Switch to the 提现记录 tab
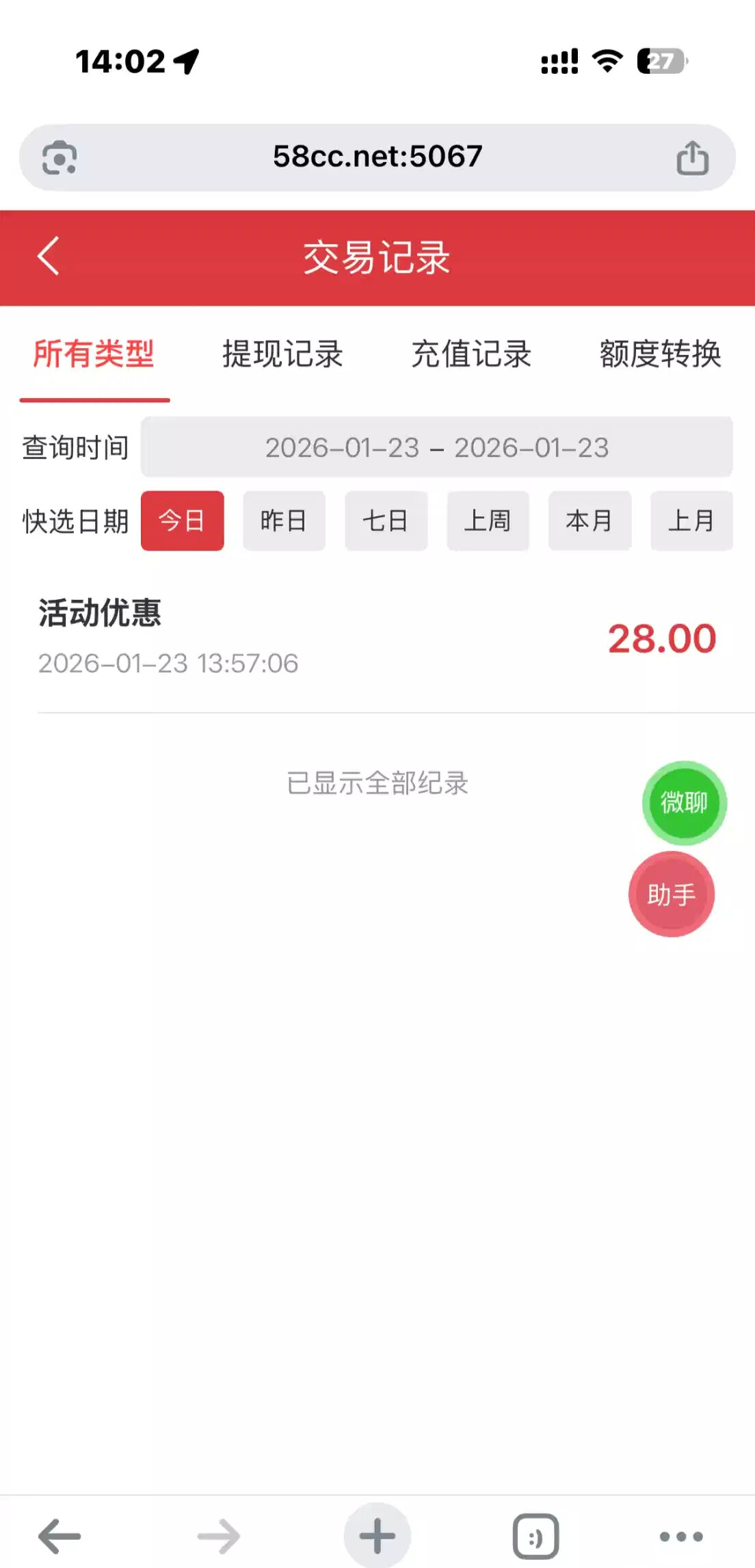The height and width of the screenshot is (1568, 755). (282, 354)
